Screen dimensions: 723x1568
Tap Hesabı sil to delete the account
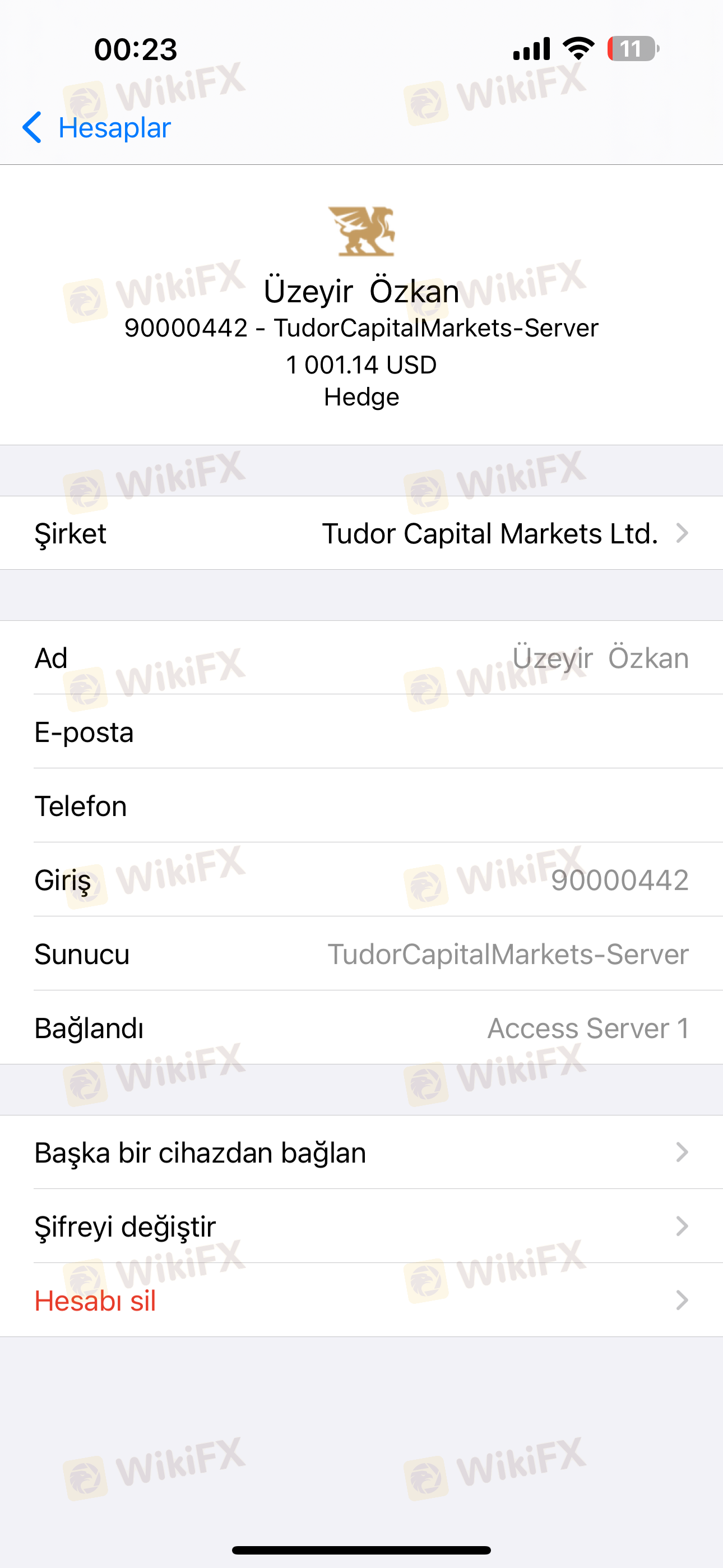tap(361, 1300)
